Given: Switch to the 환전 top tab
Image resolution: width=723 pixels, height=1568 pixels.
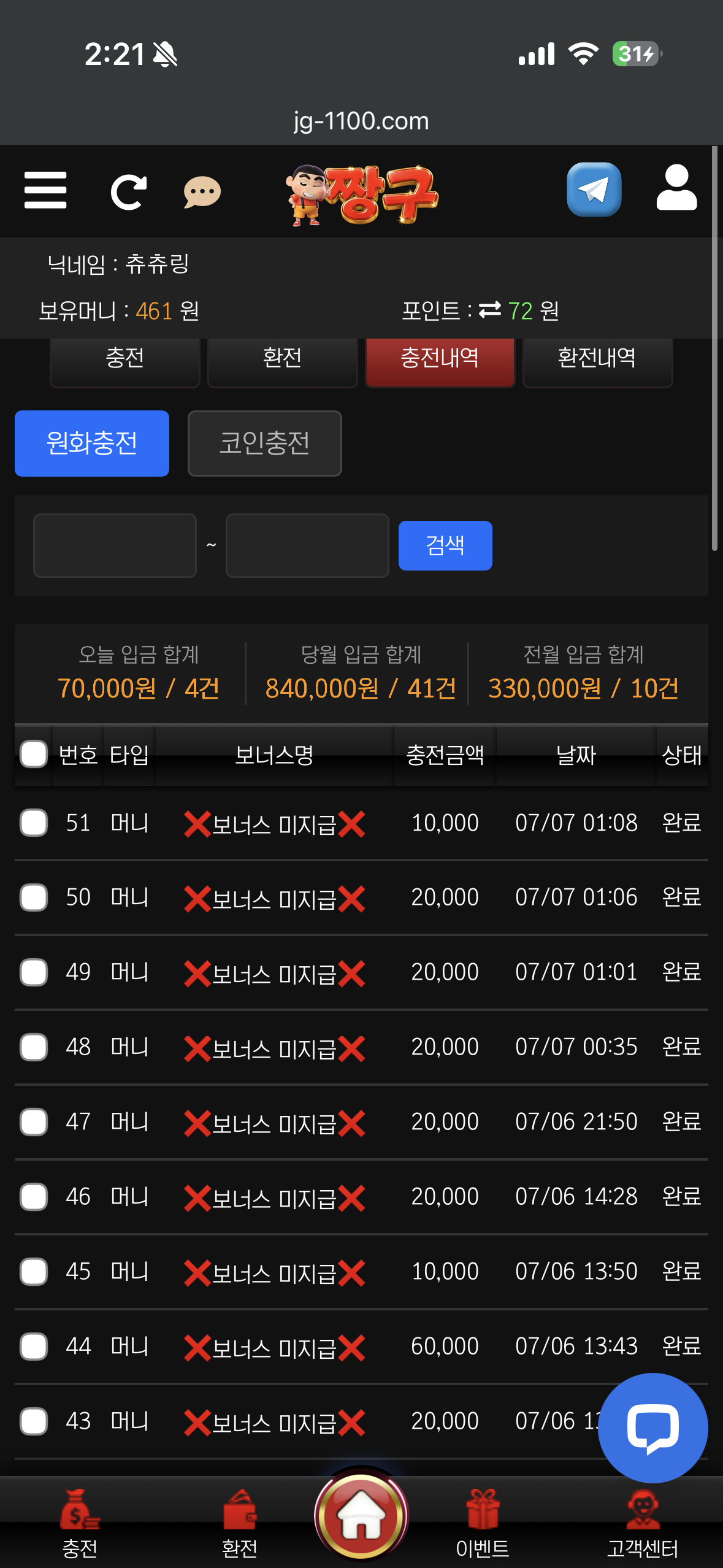Looking at the screenshot, I should tap(282, 361).
